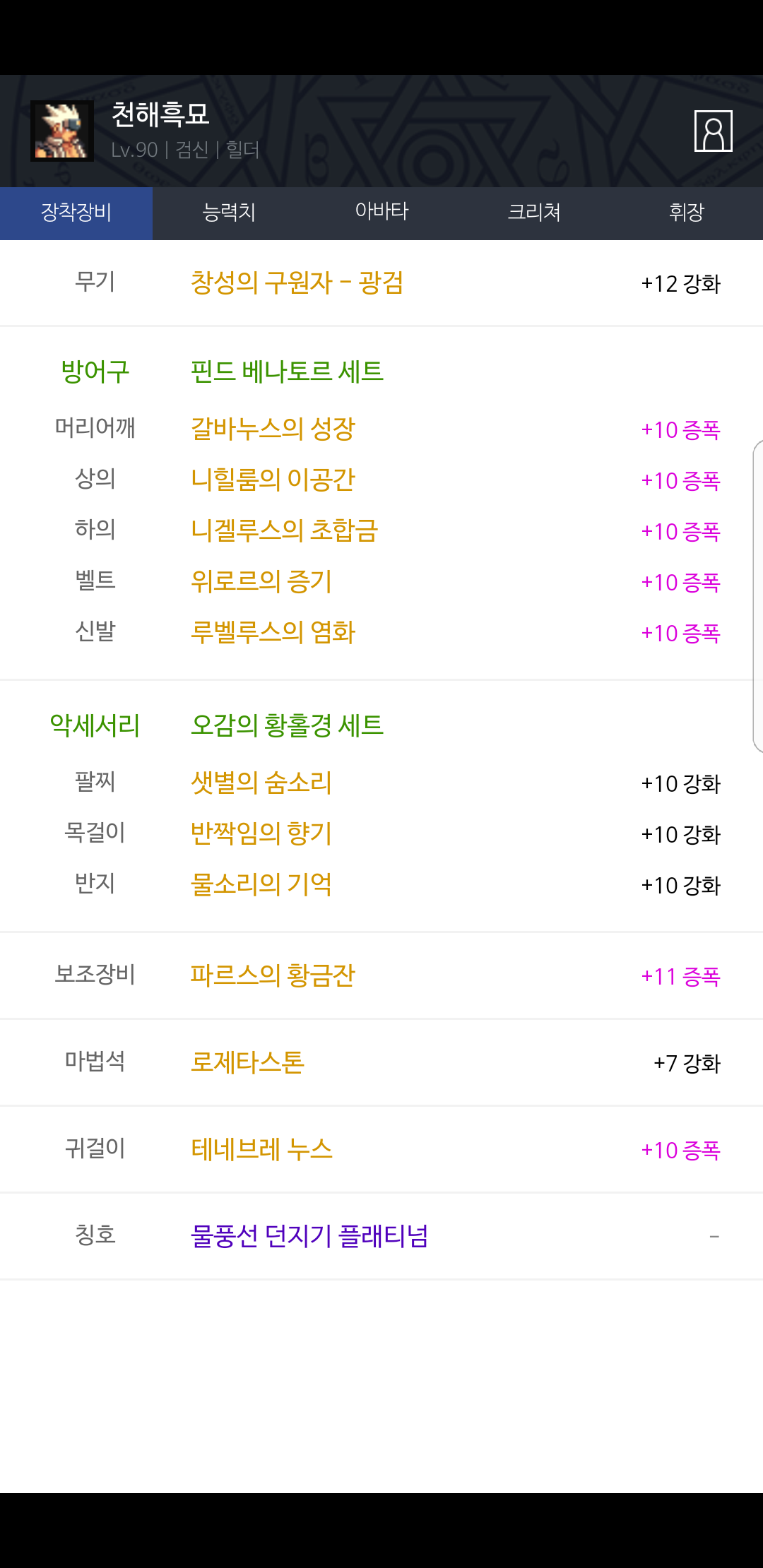View 루벨루스의 염화 shoes item
This screenshot has width=763, height=1568.
click(x=273, y=632)
